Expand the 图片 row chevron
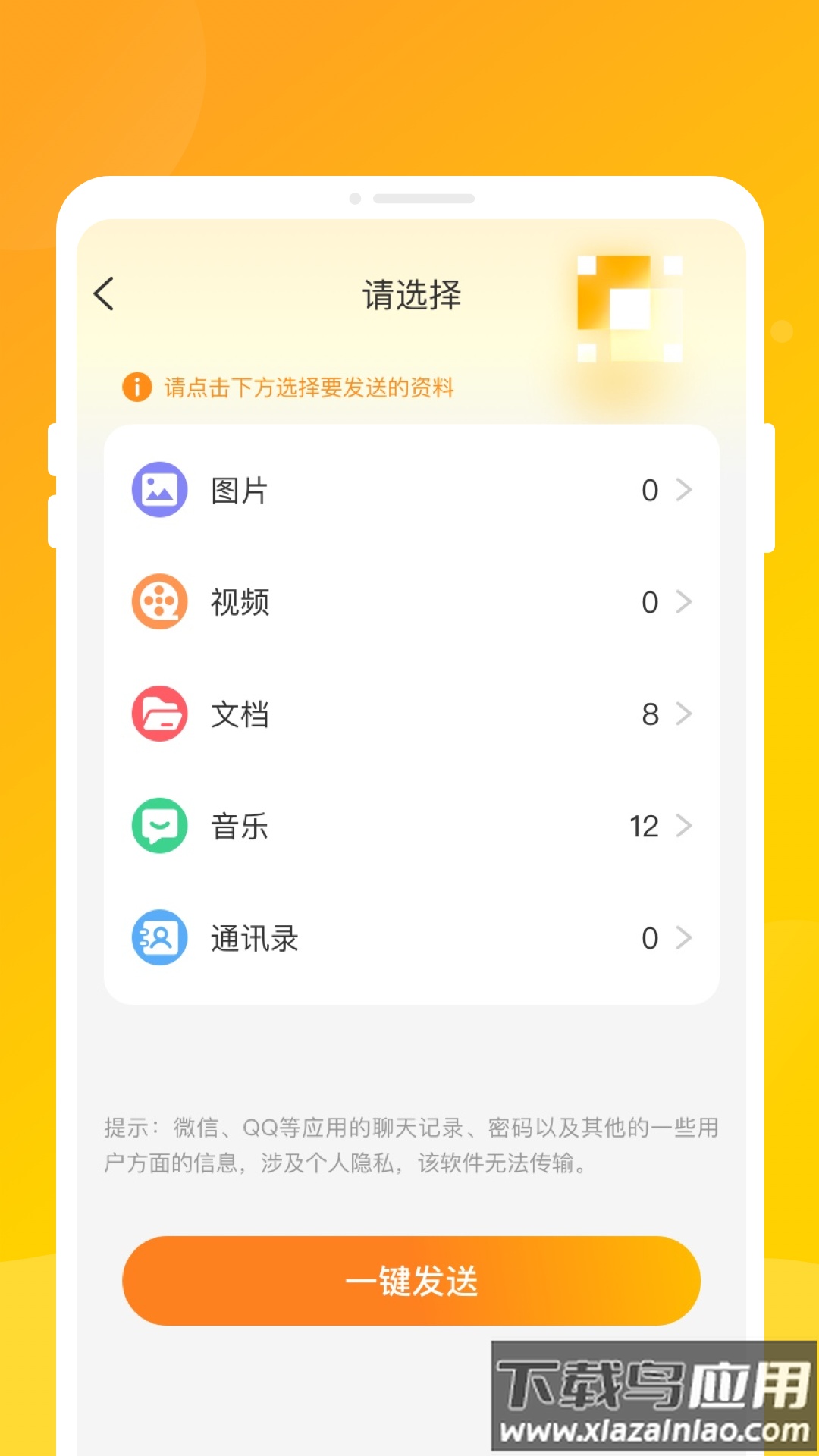 683,489
